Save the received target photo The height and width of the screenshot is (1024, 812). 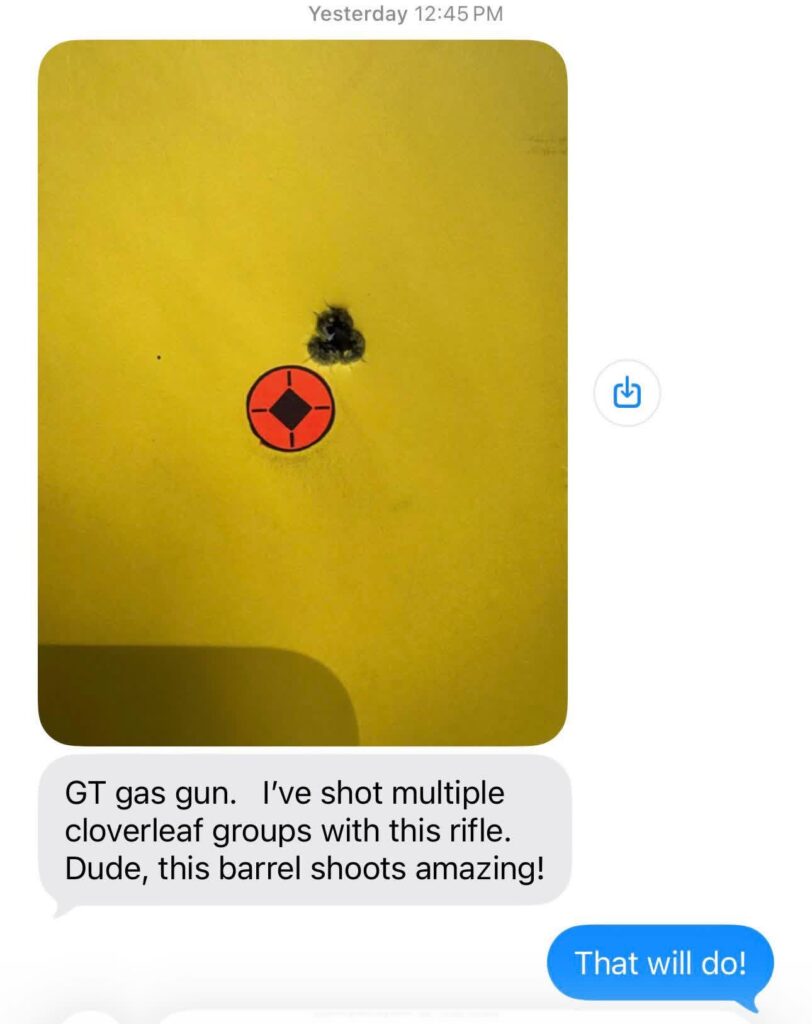point(627,393)
